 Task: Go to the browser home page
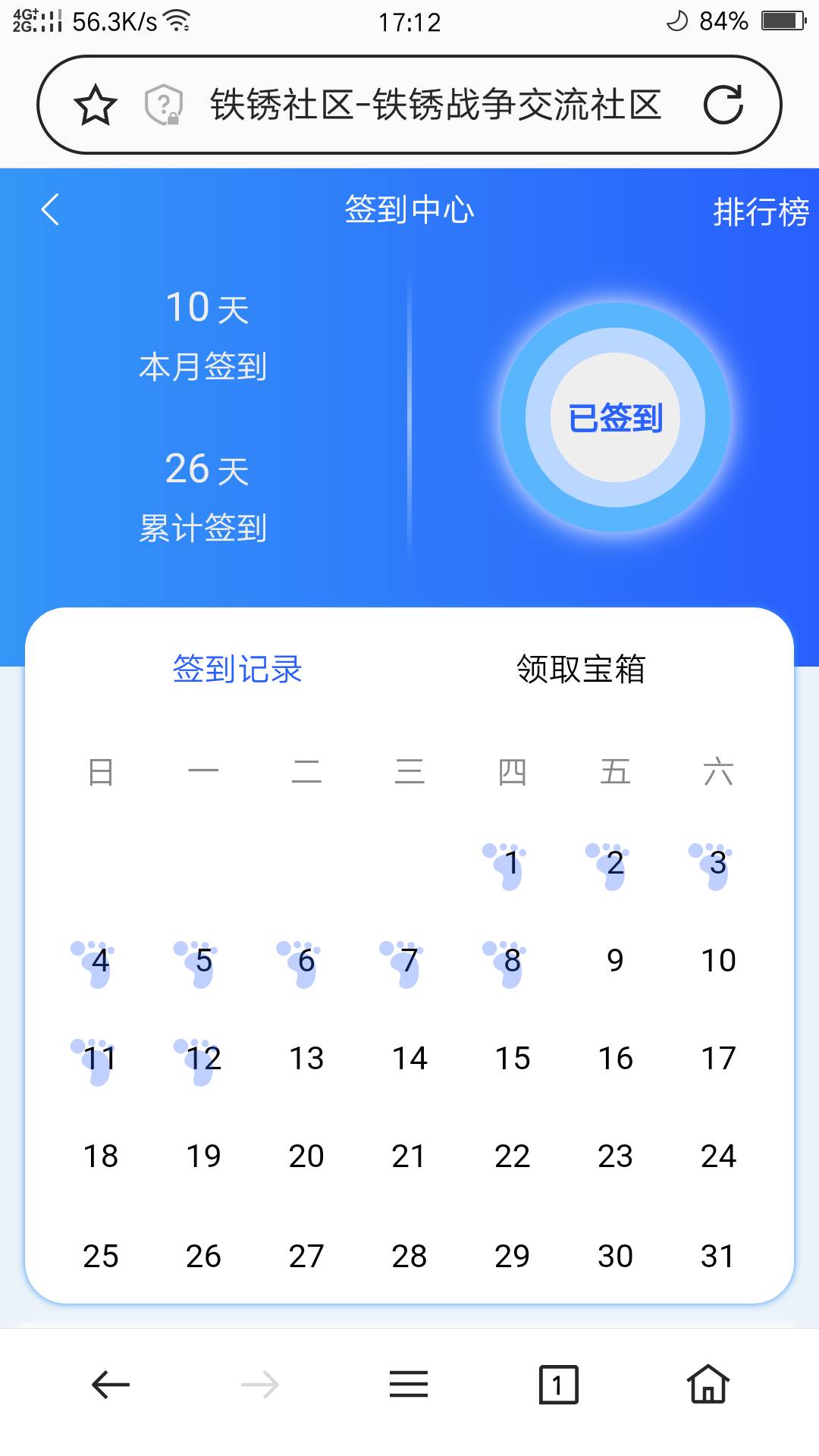click(708, 1385)
